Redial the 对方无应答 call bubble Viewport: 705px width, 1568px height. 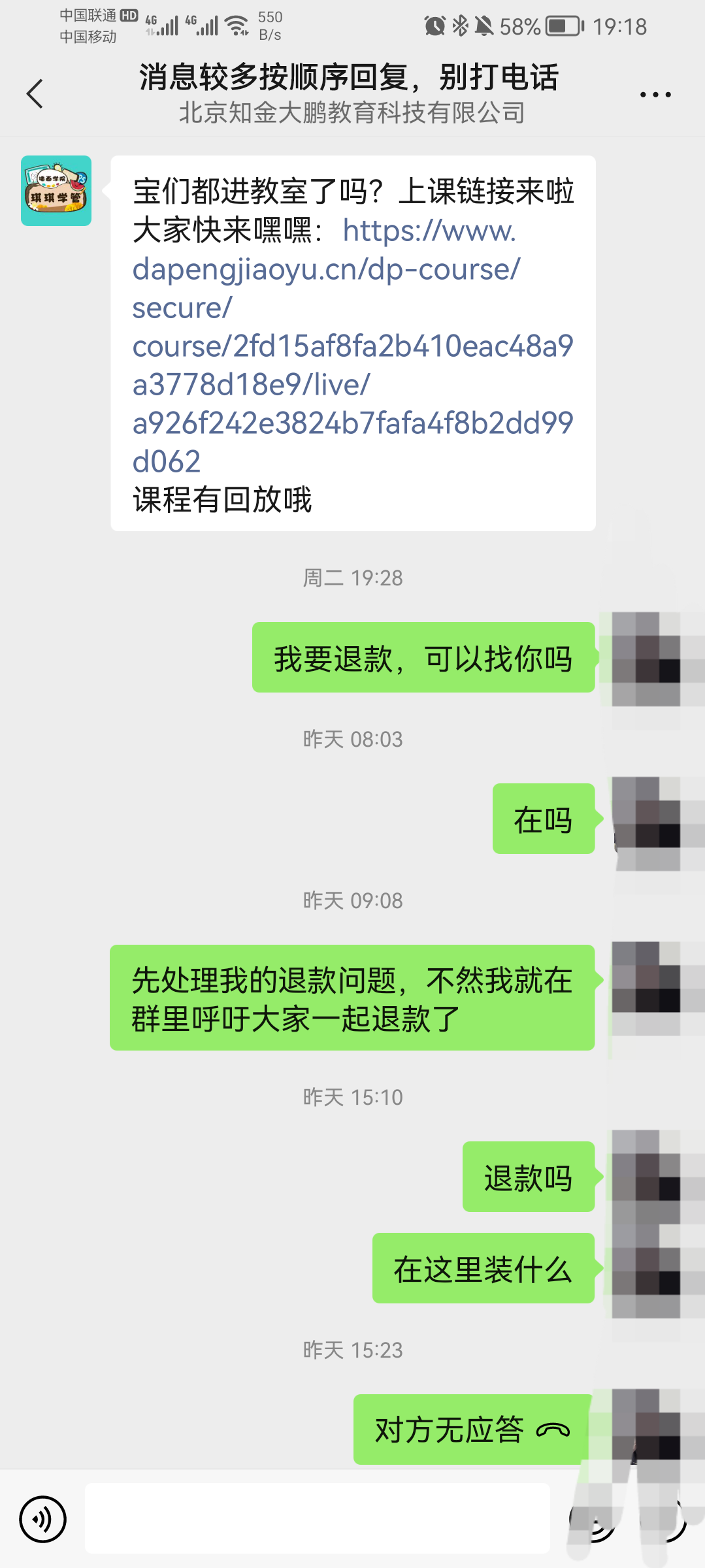[472, 1429]
